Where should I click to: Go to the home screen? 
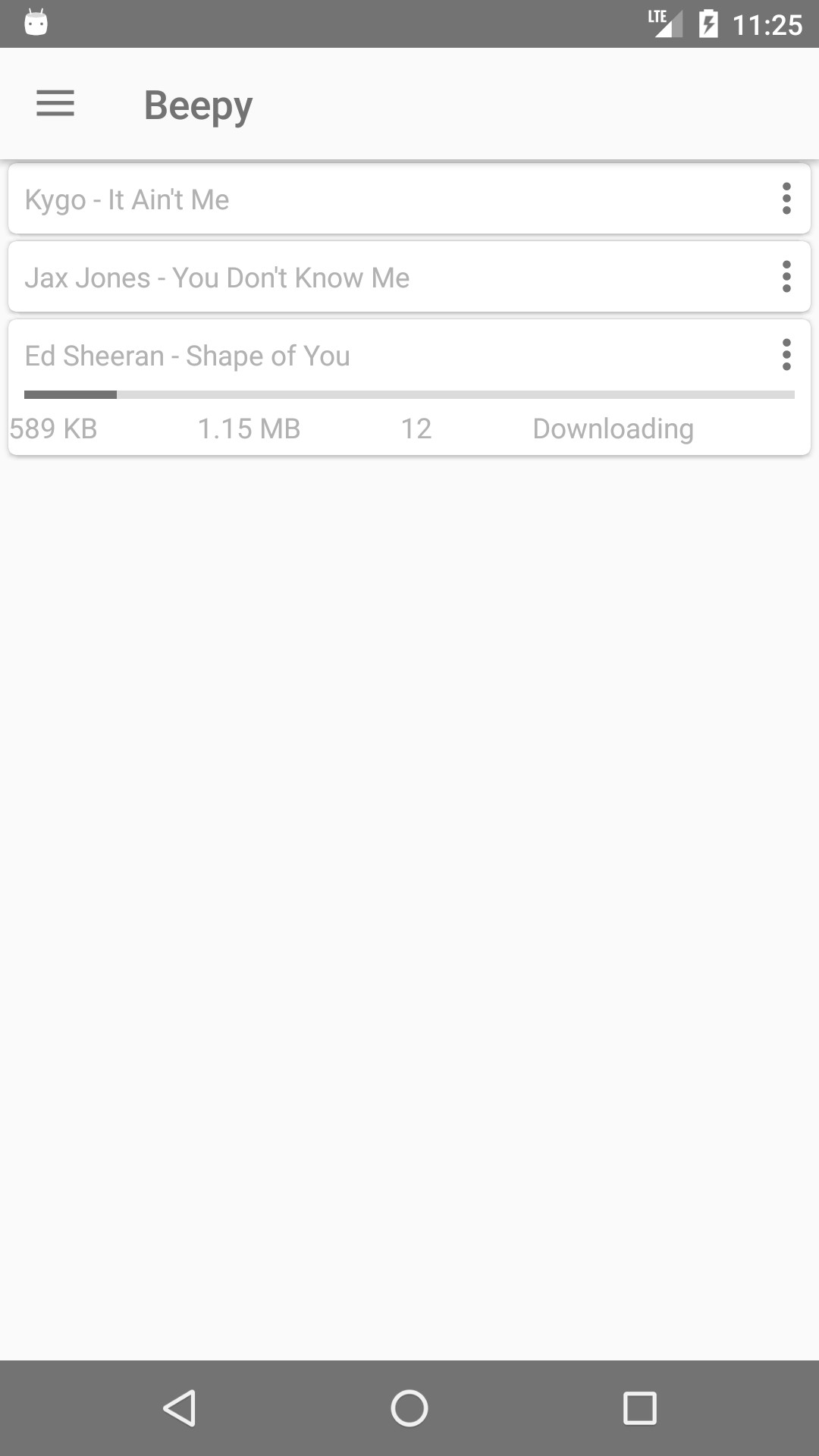coord(409,1408)
